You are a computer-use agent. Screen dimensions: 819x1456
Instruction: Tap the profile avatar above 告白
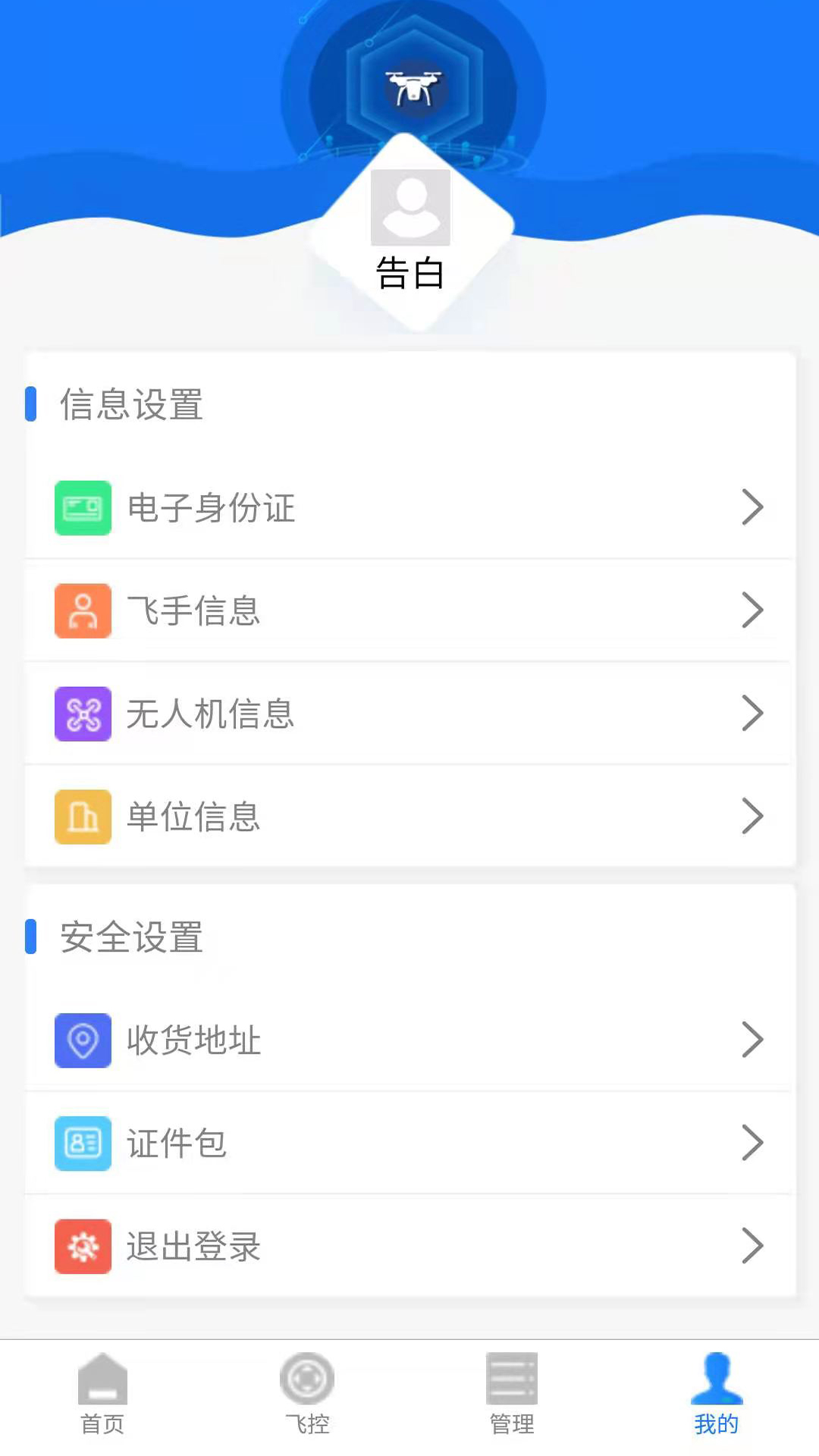pos(410,207)
